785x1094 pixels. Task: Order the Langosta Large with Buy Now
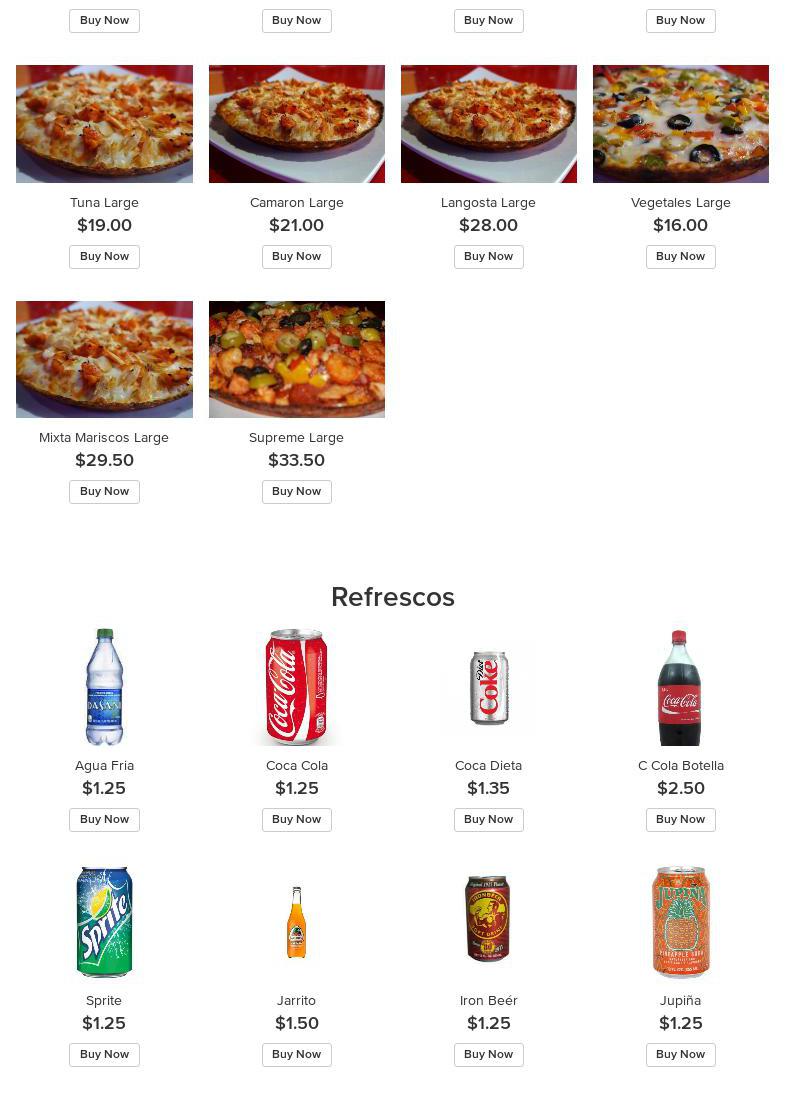(488, 257)
